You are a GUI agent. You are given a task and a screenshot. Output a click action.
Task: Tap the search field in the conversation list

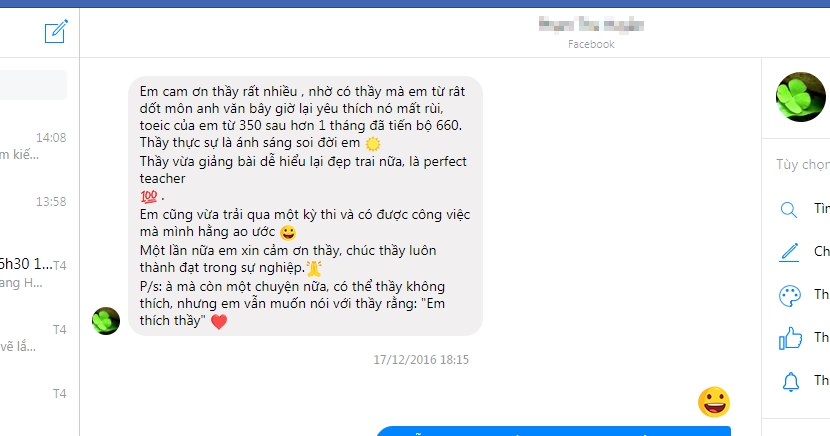pyautogui.click(x=33, y=85)
